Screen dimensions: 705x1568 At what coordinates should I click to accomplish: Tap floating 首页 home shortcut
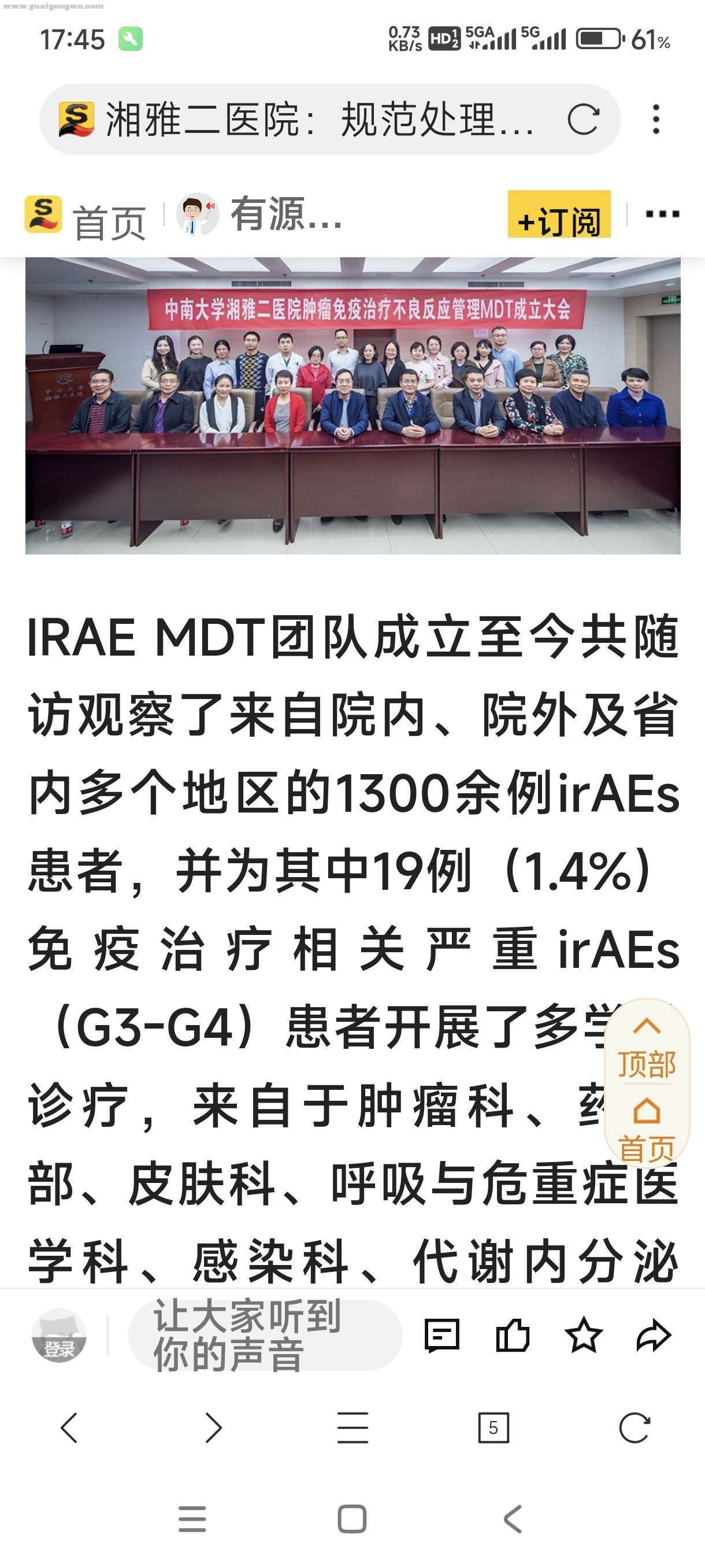pyautogui.click(x=647, y=1129)
